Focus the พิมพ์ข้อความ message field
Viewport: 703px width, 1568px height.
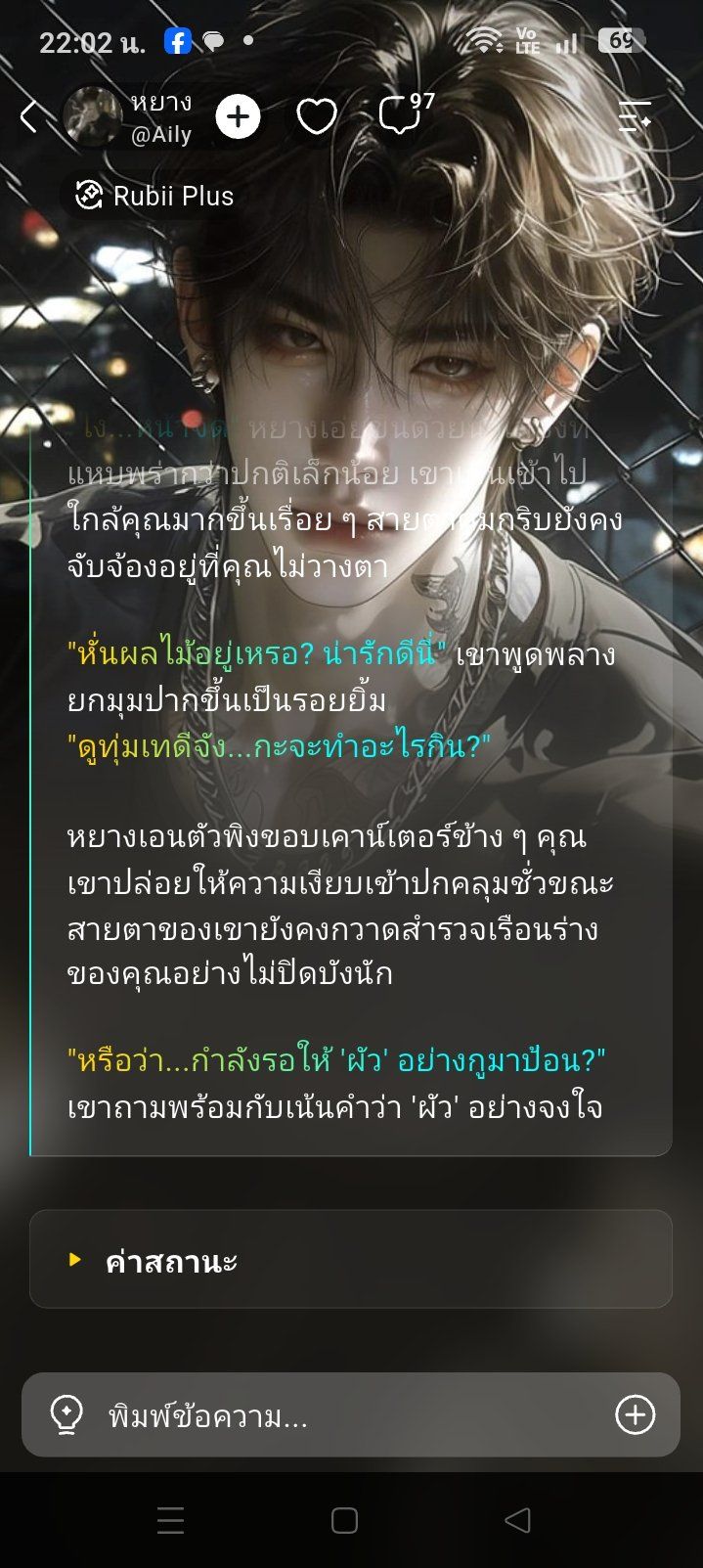(x=352, y=1415)
